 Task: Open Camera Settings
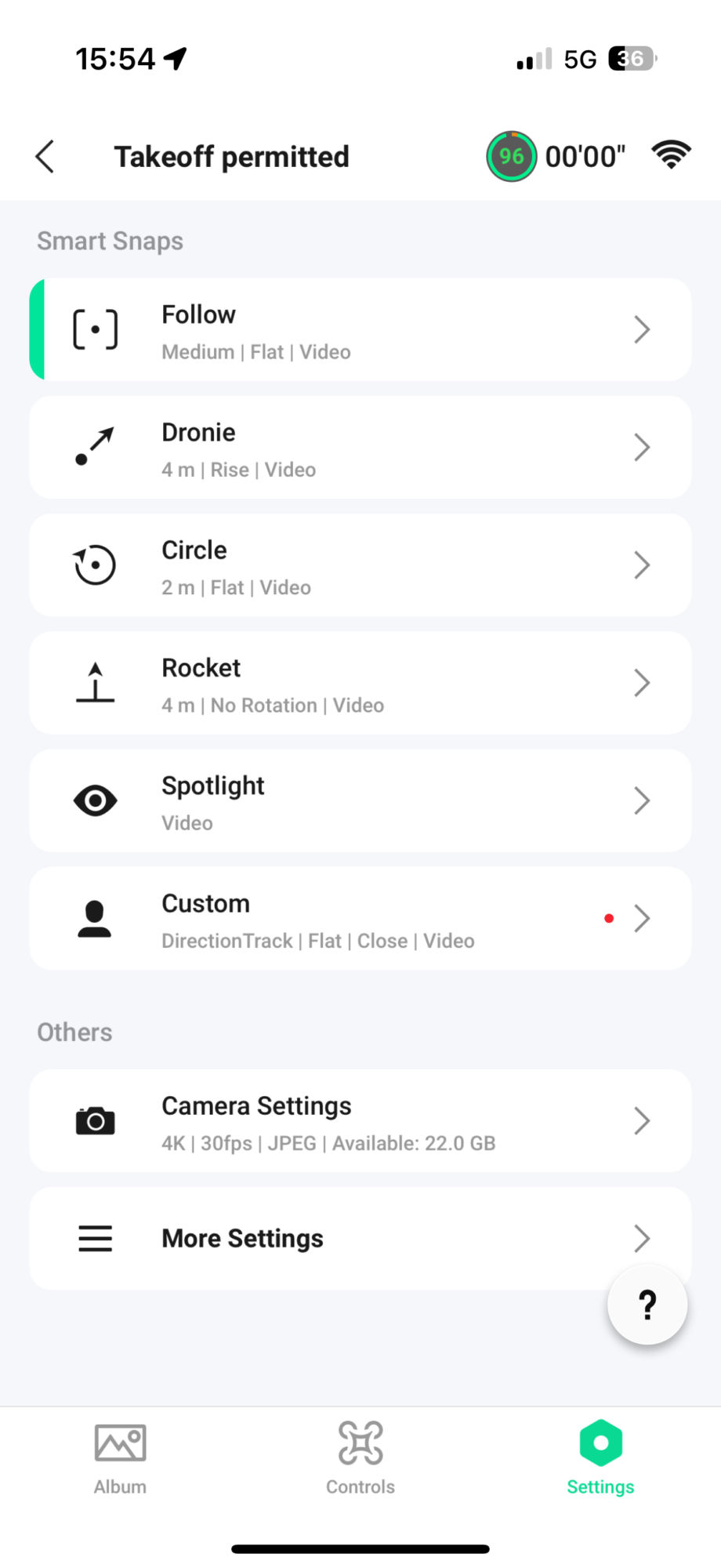point(360,1121)
